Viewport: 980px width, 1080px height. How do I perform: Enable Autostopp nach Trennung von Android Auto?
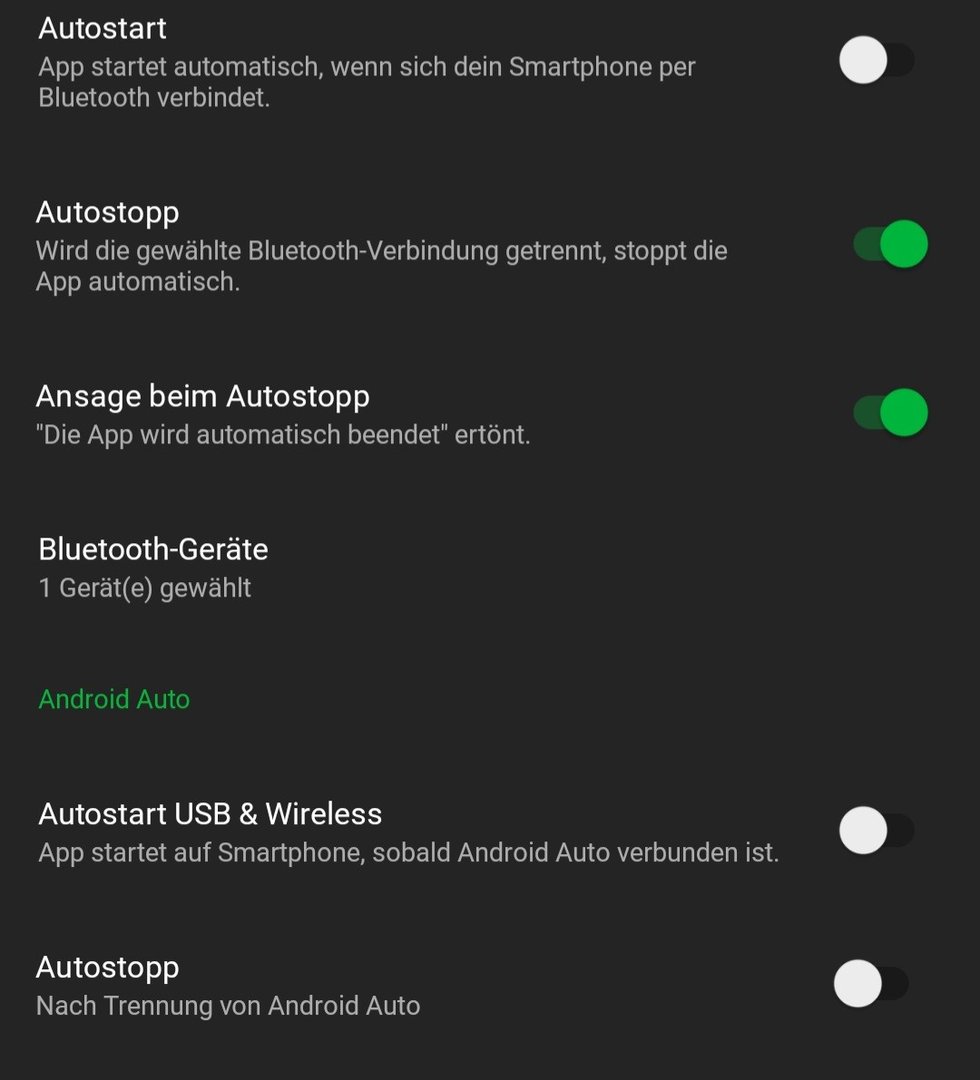[871, 984]
